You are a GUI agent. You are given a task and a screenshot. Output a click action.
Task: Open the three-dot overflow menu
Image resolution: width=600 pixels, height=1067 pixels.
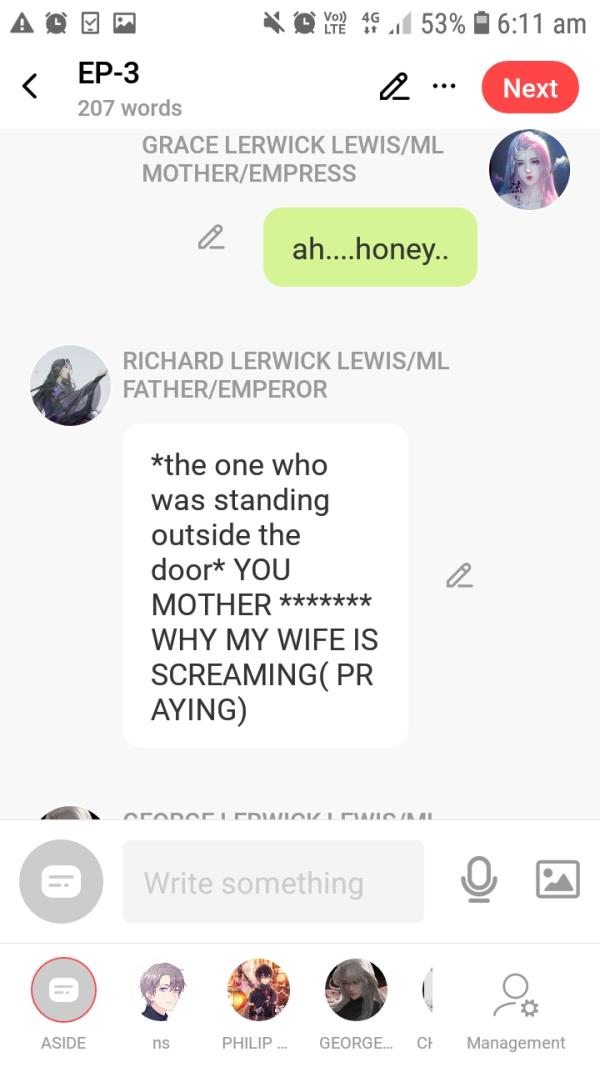coord(444,86)
